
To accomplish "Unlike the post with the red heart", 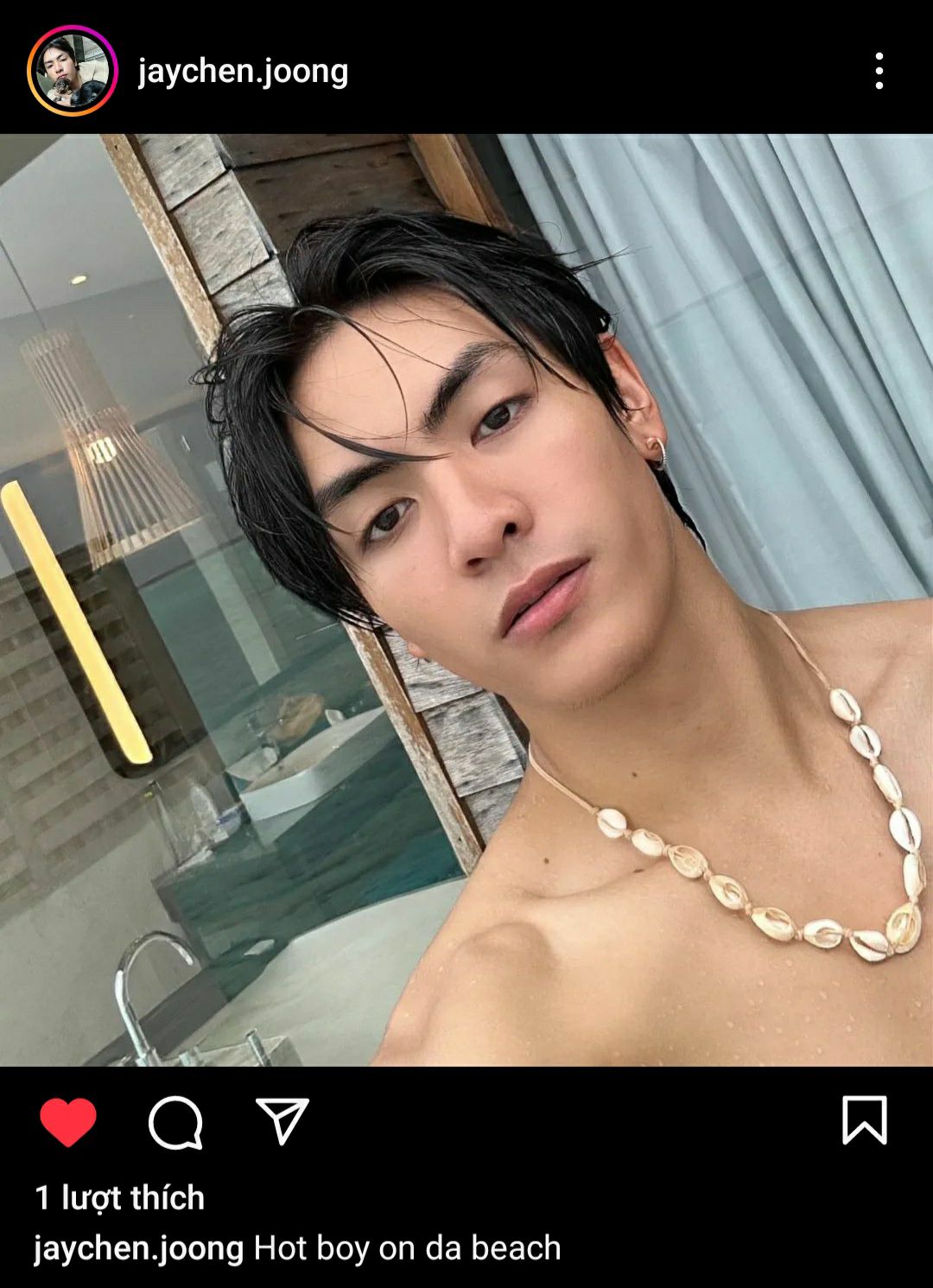I will point(68,1122).
